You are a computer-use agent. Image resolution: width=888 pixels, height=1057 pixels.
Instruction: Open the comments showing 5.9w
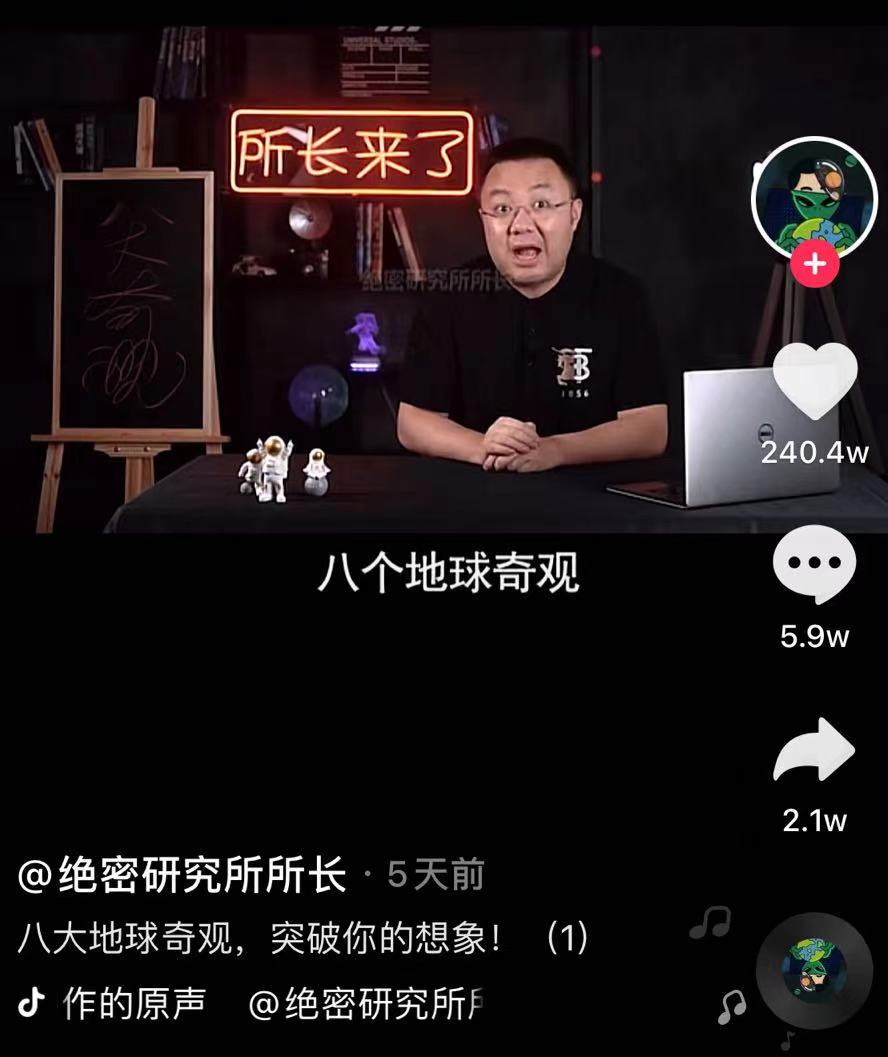tap(815, 565)
